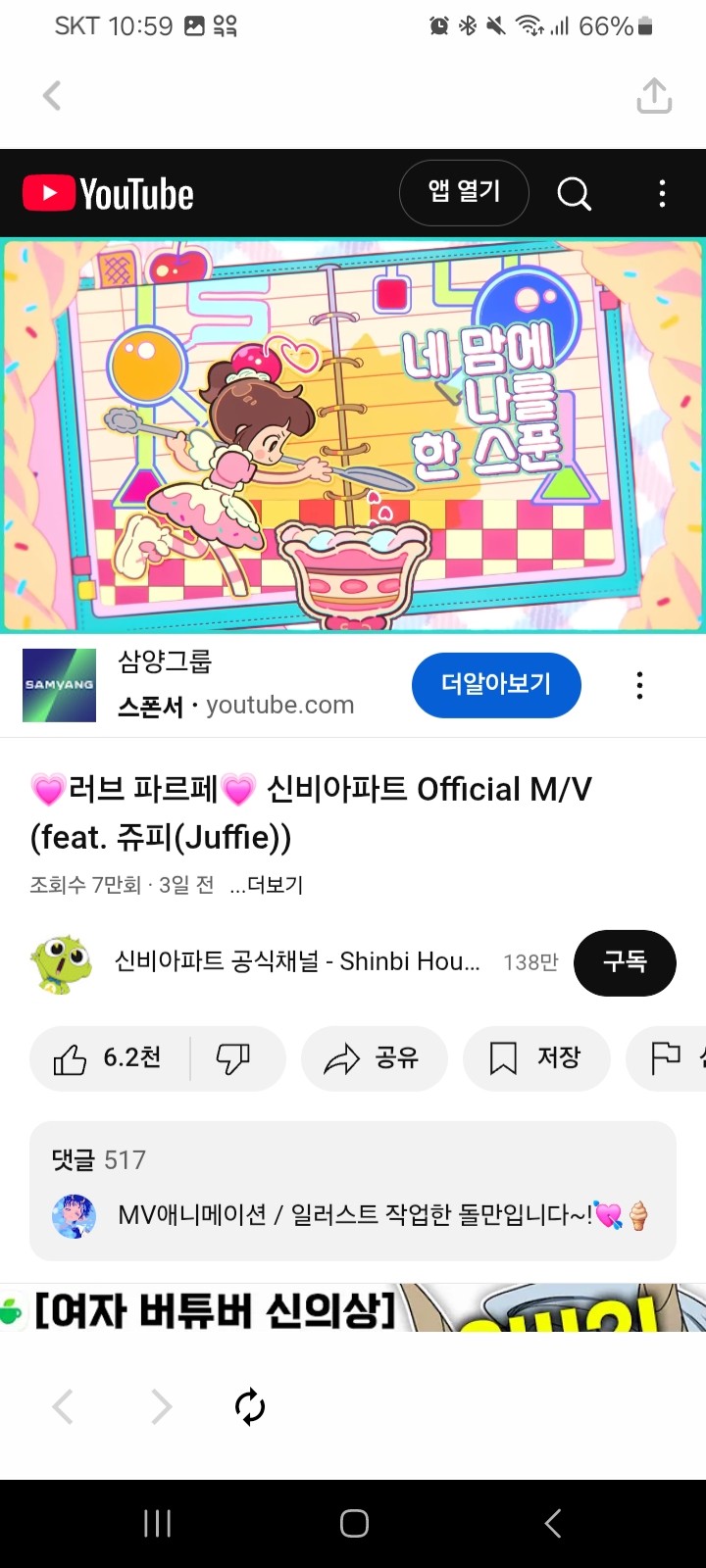Open the three-dot overflow menu at top

click(x=661, y=193)
